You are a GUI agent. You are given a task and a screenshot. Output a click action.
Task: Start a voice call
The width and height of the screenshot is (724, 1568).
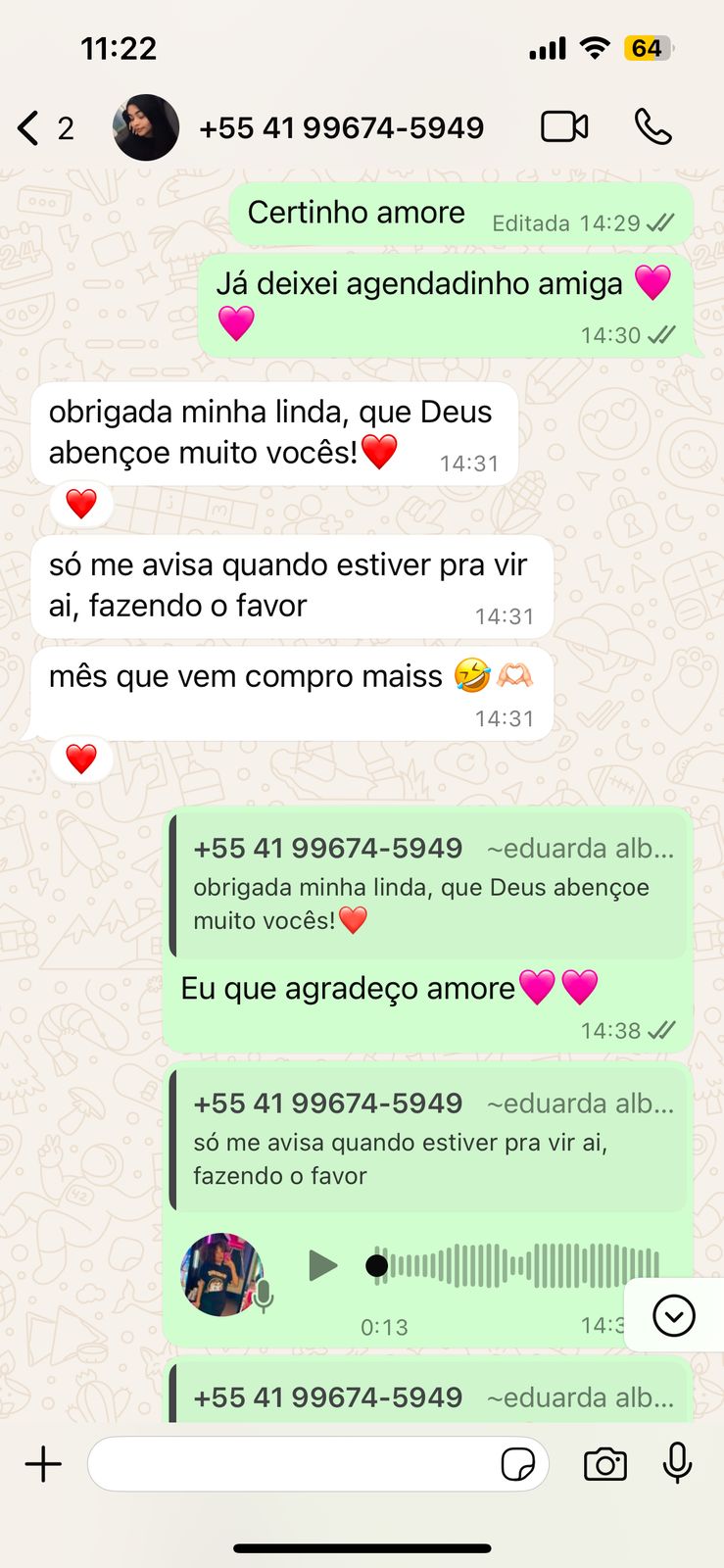tap(653, 127)
